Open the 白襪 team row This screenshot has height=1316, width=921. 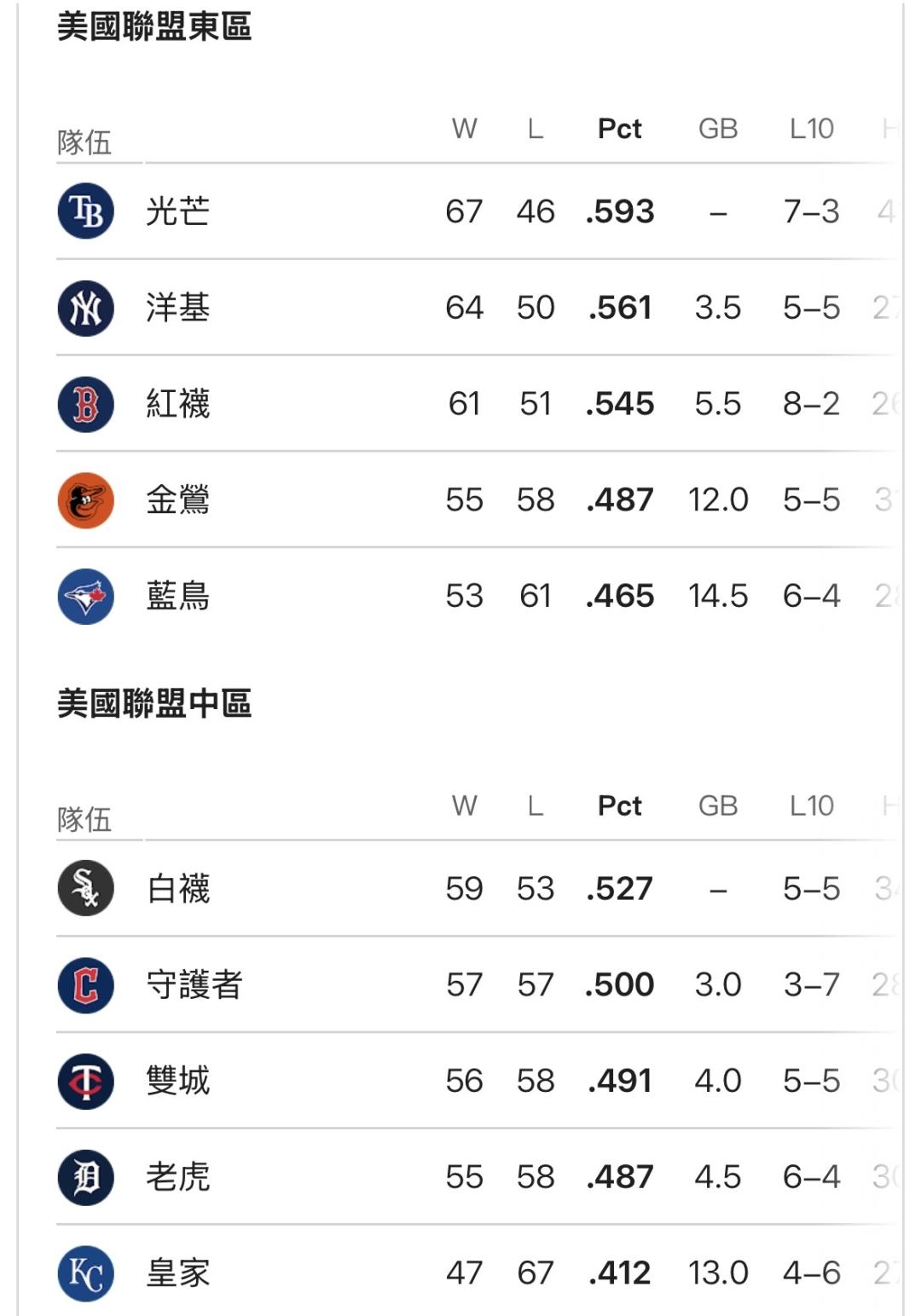click(x=478, y=889)
